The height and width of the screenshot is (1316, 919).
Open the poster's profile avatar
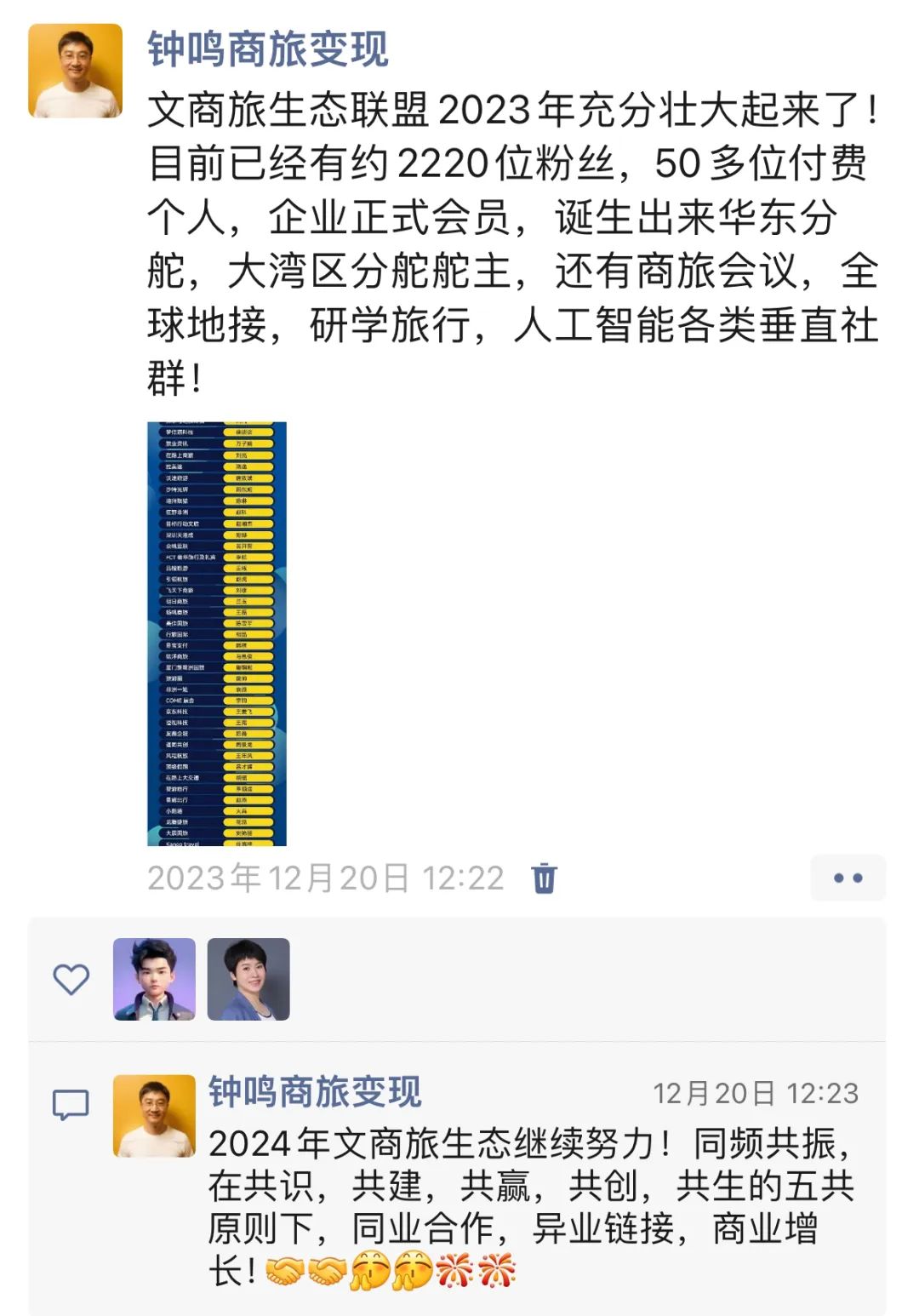pyautogui.click(x=75, y=71)
